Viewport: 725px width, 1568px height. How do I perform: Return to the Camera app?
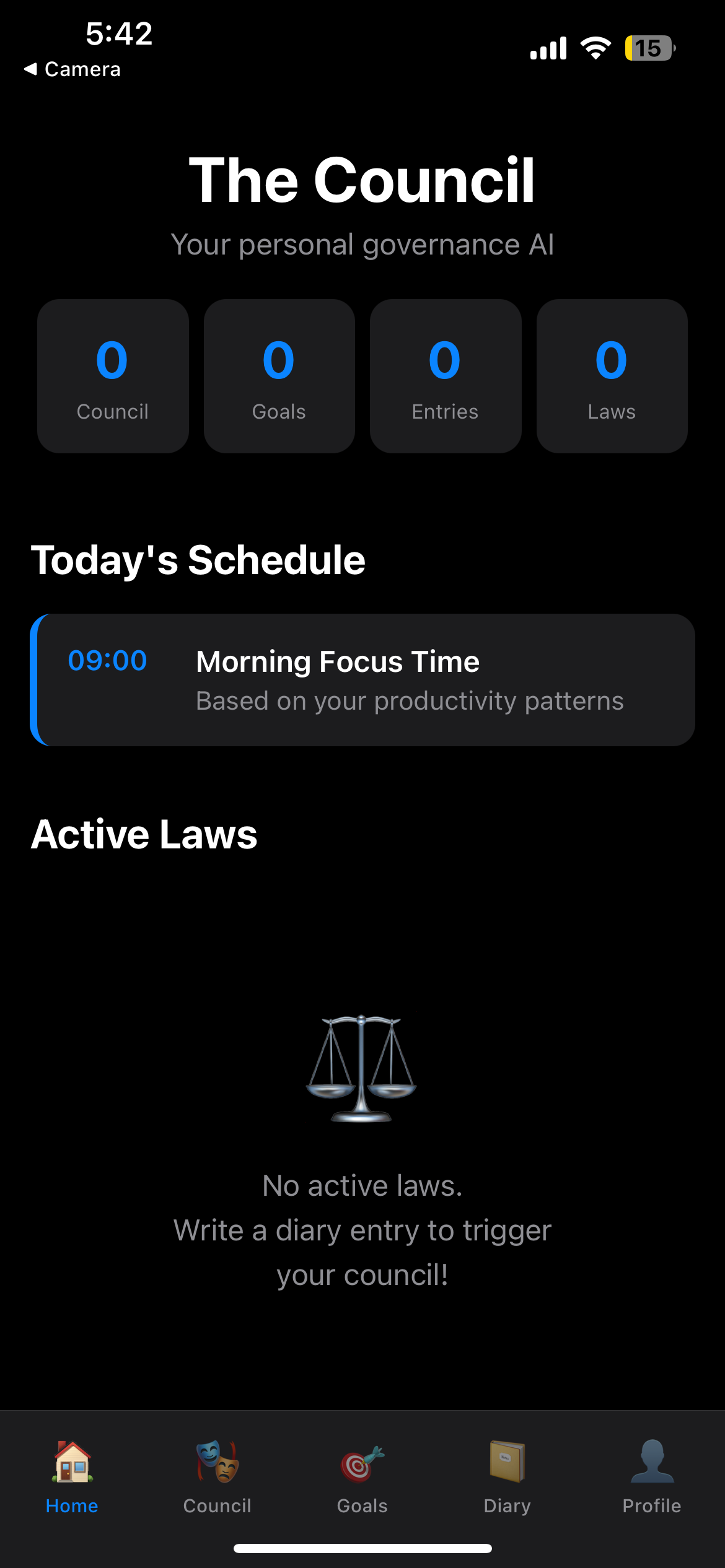(x=72, y=69)
